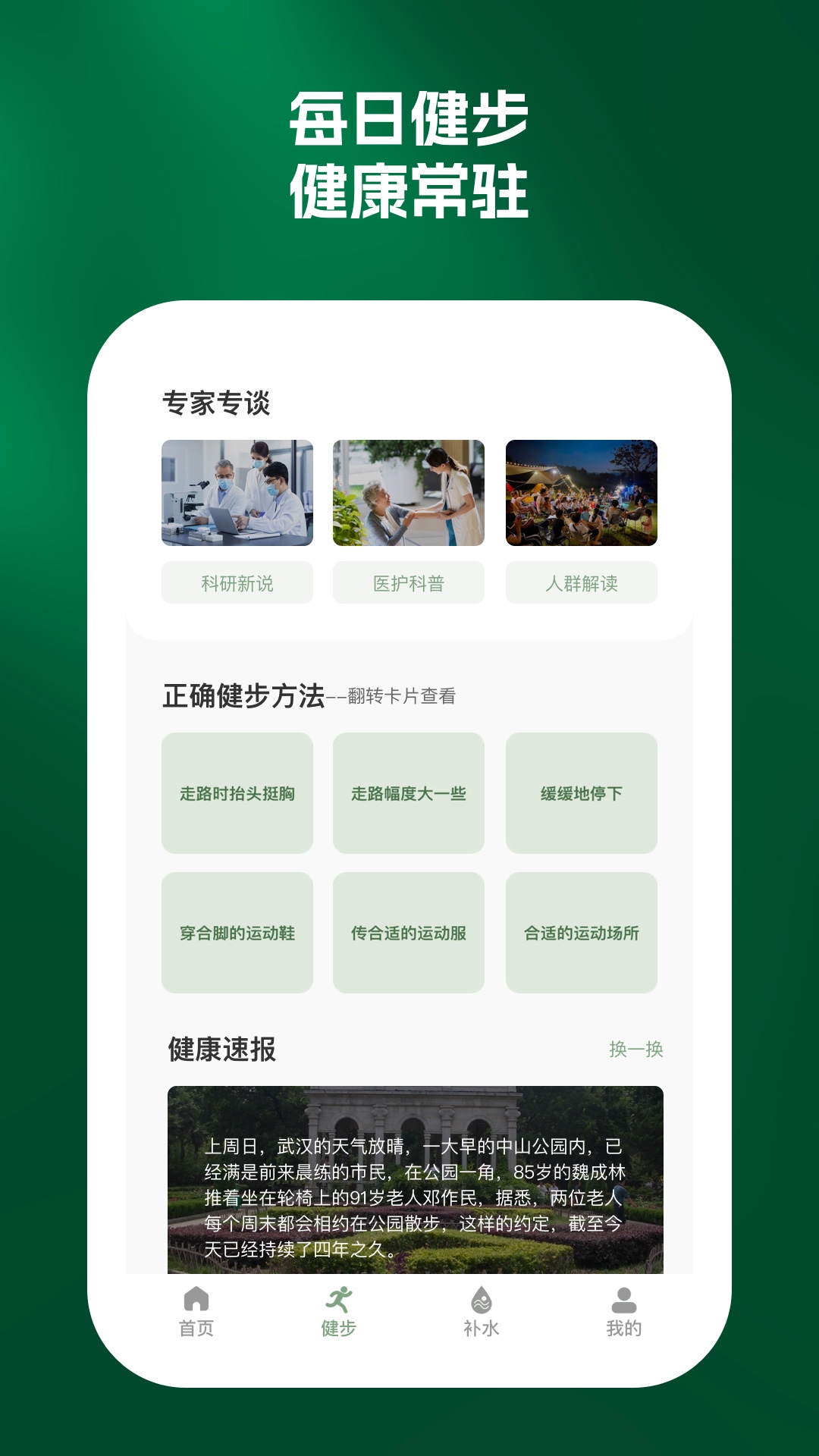Open the 科研新说 category button
Image resolution: width=819 pixels, height=1456 pixels.
[236, 582]
